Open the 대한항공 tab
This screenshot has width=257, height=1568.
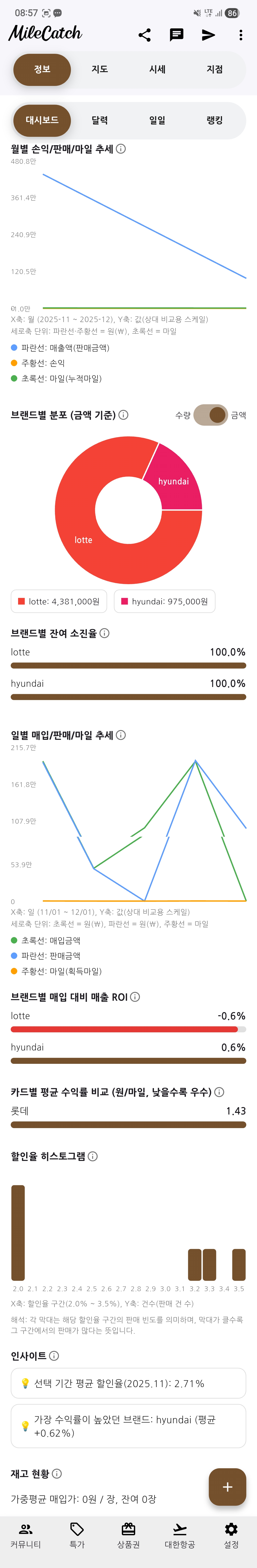(180, 1536)
